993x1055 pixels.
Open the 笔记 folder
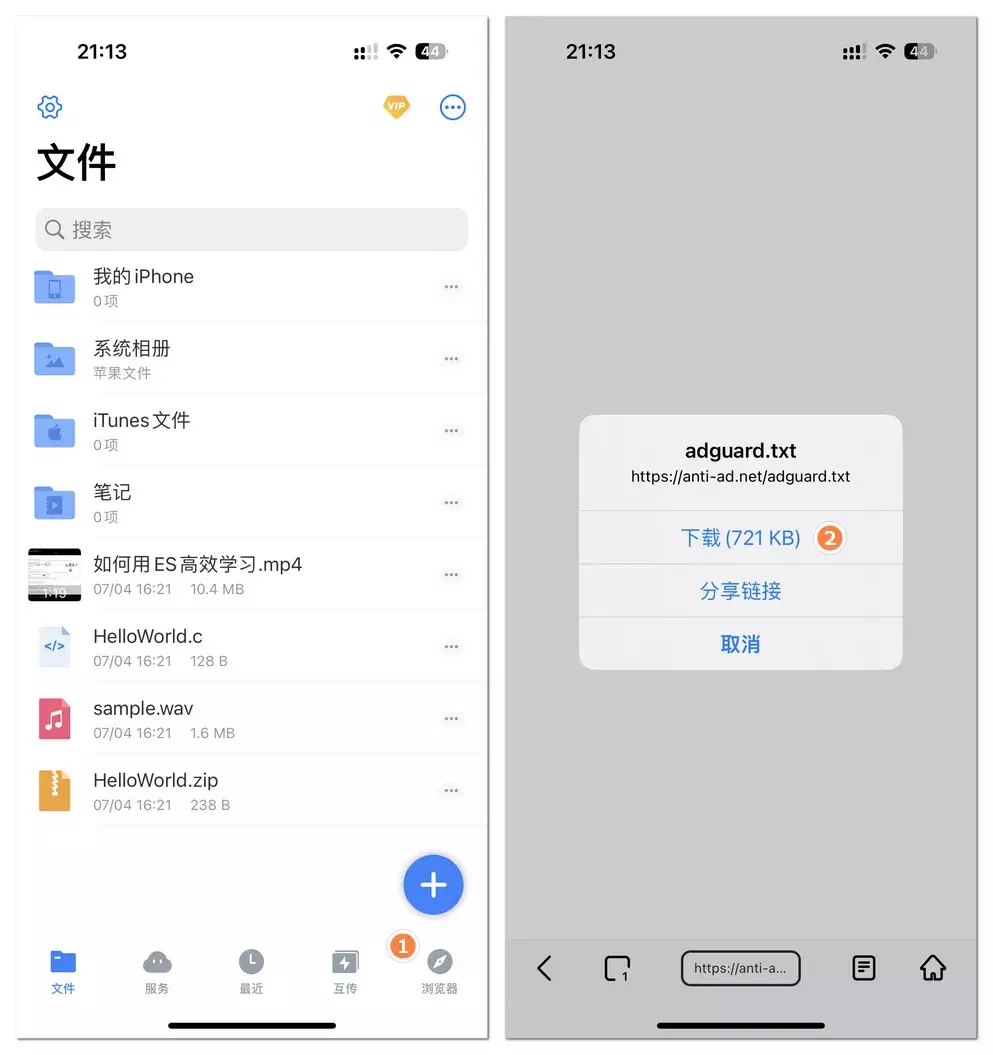click(112, 502)
